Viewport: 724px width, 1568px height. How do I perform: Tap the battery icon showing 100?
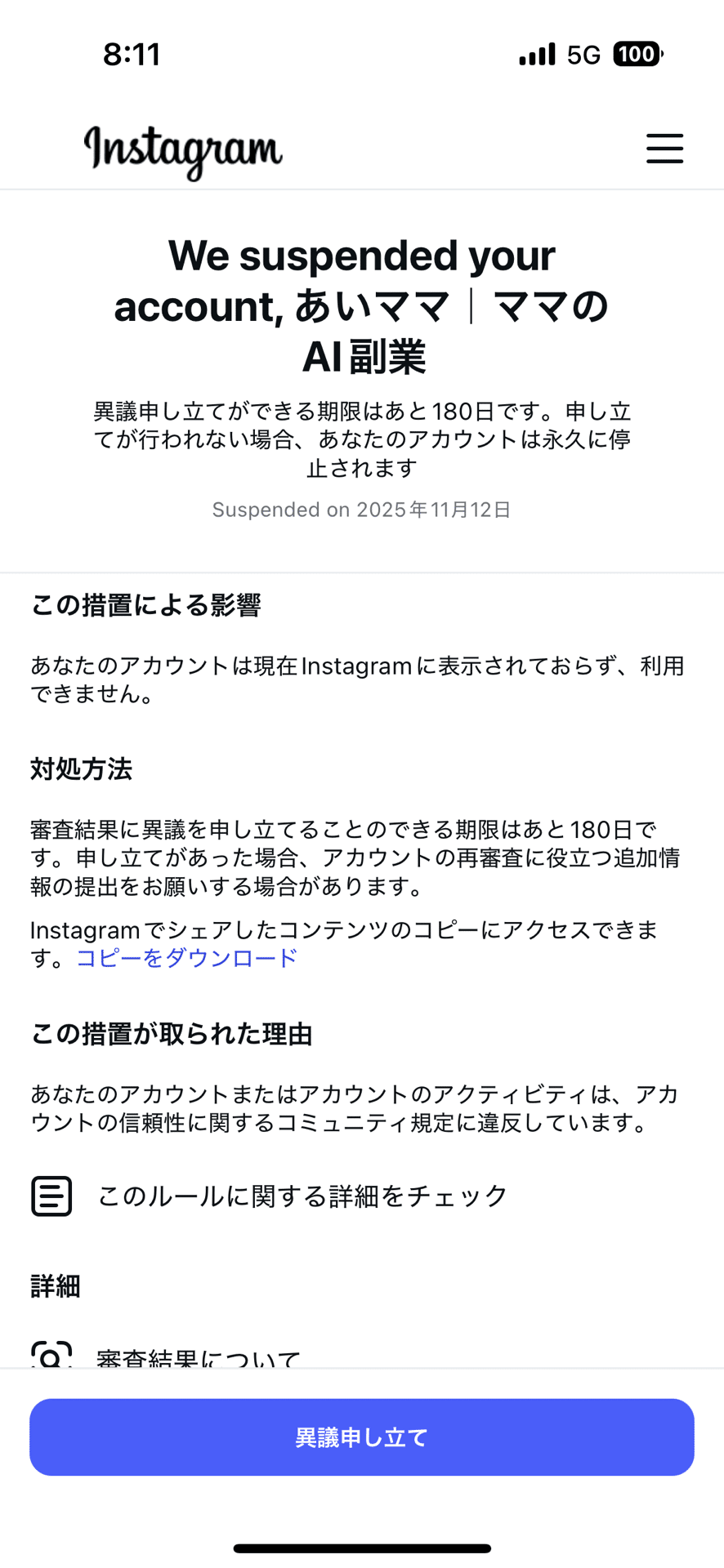pyautogui.click(x=637, y=52)
